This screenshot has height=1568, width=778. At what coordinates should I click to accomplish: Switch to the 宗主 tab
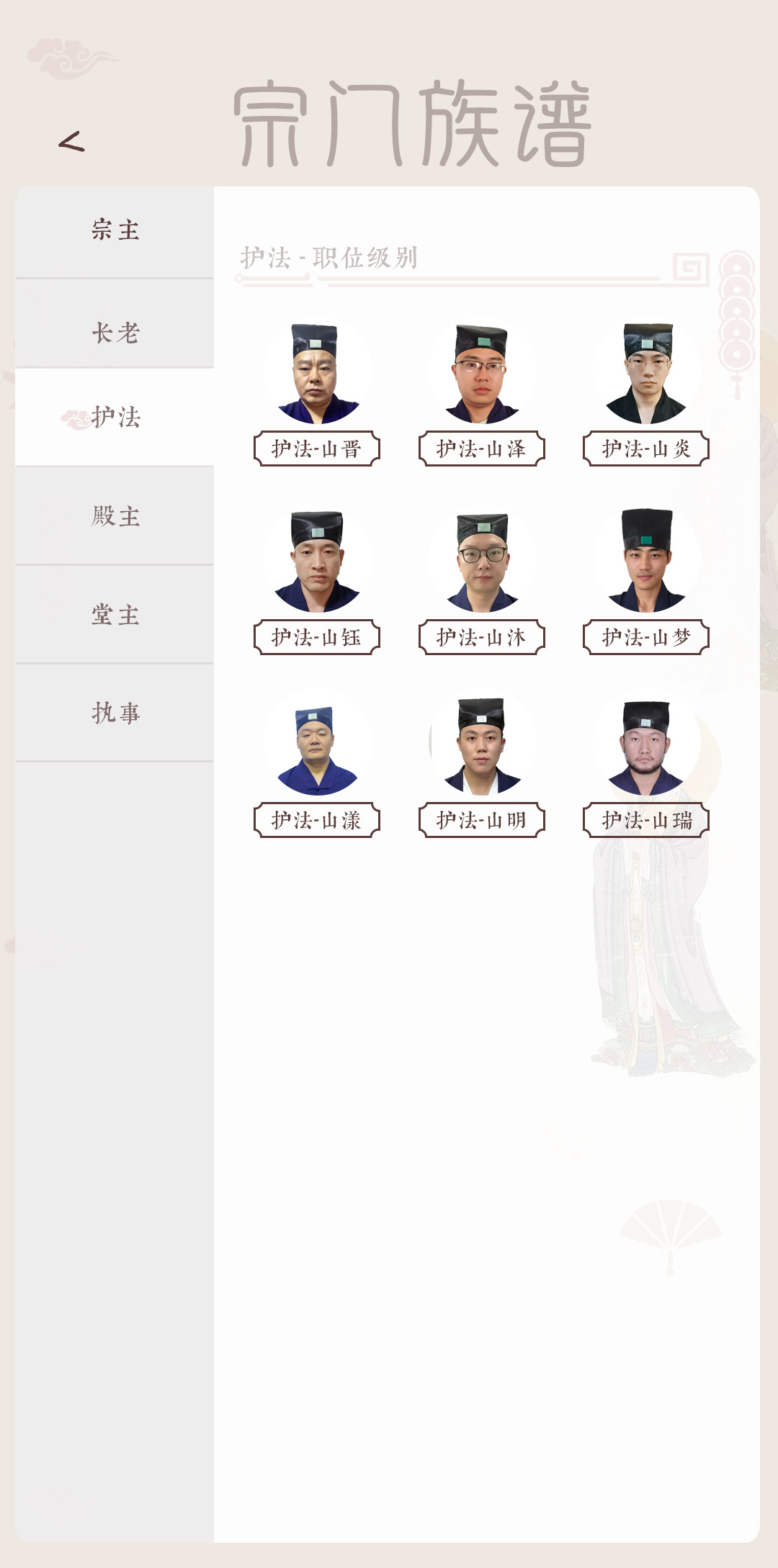click(115, 231)
